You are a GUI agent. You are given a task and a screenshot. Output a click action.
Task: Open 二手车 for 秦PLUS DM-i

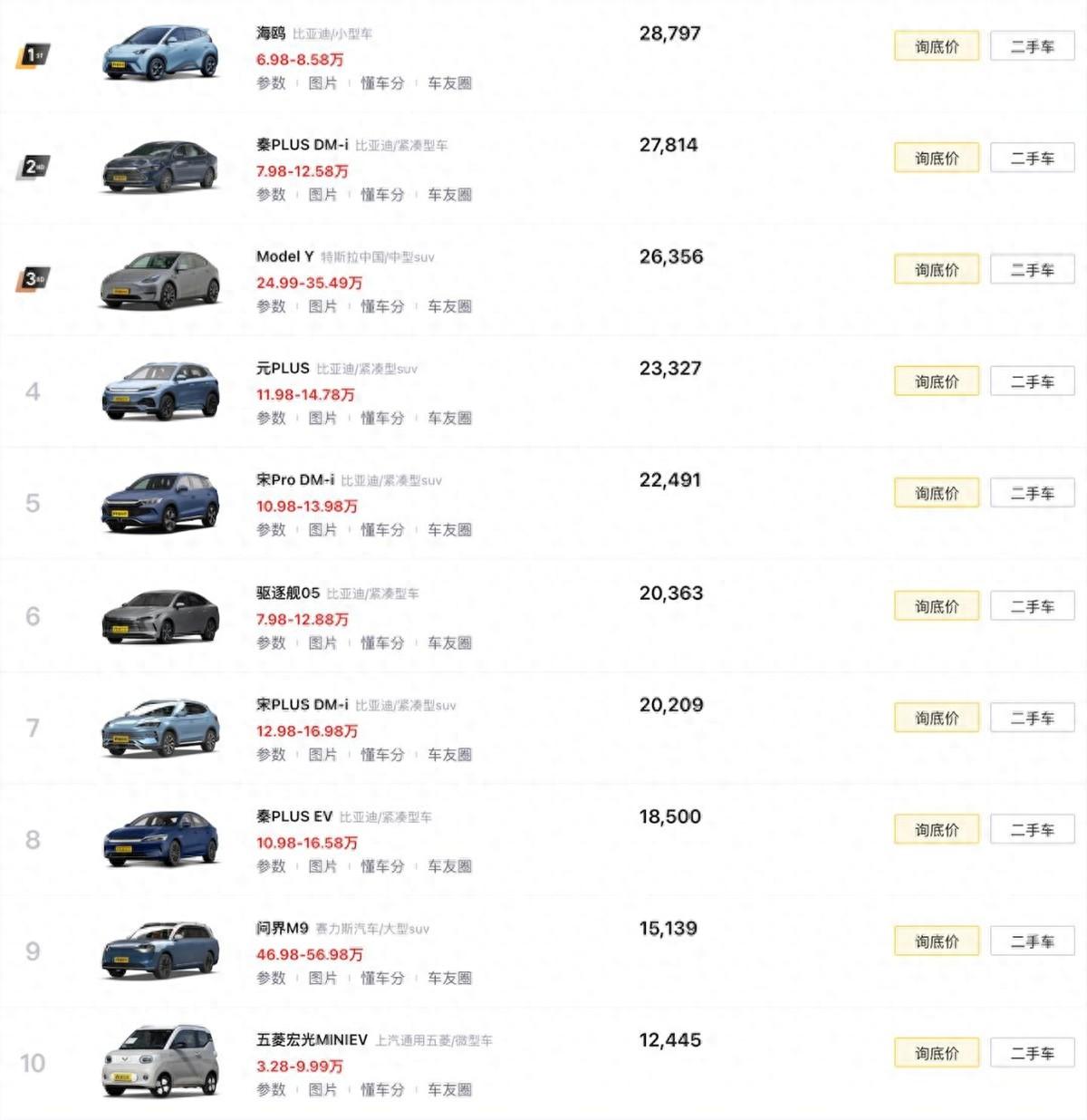tap(1032, 158)
